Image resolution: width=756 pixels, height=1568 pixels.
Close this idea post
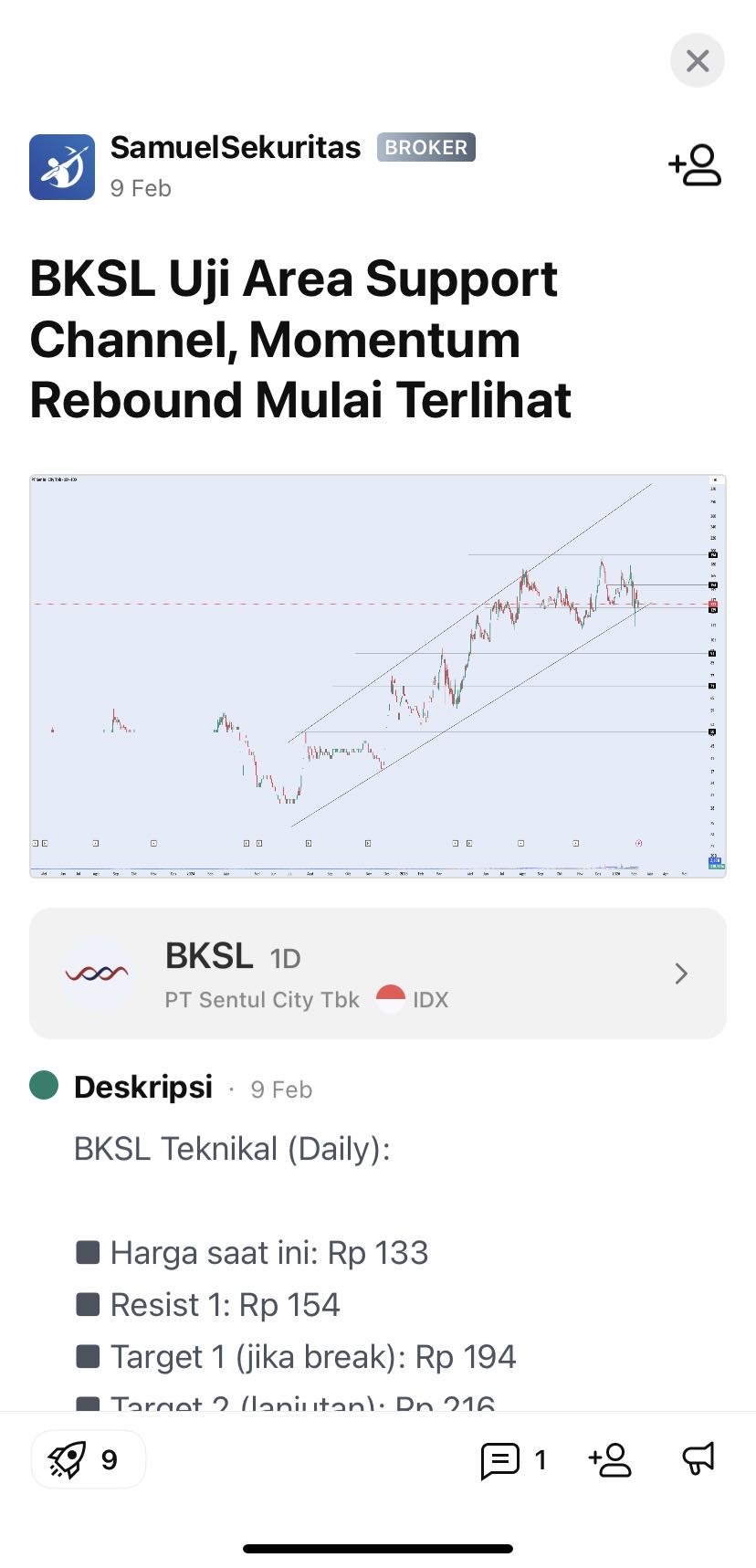697,61
